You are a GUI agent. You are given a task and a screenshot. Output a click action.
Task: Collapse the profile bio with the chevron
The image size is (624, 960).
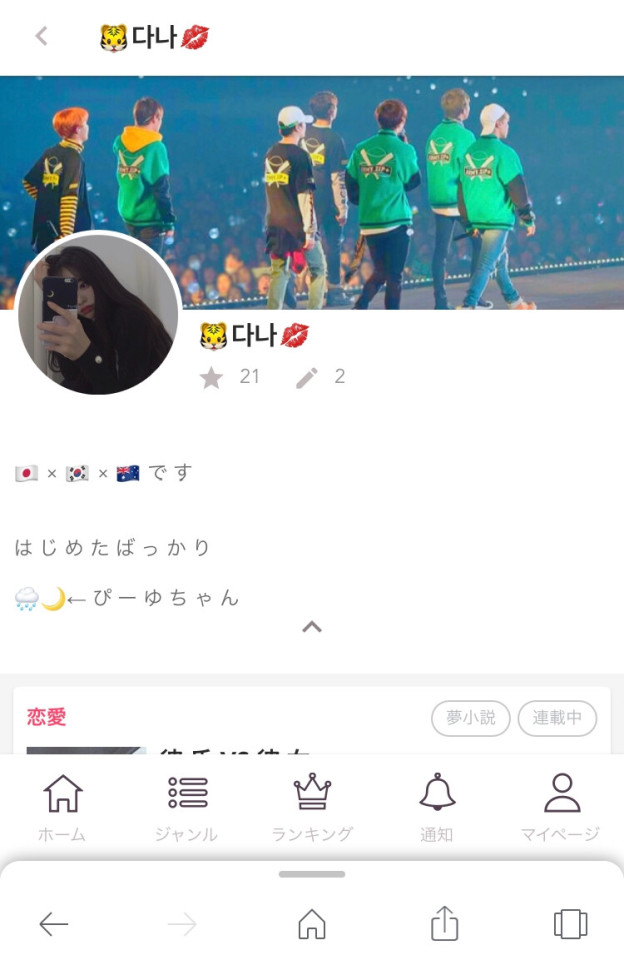[x=312, y=627]
